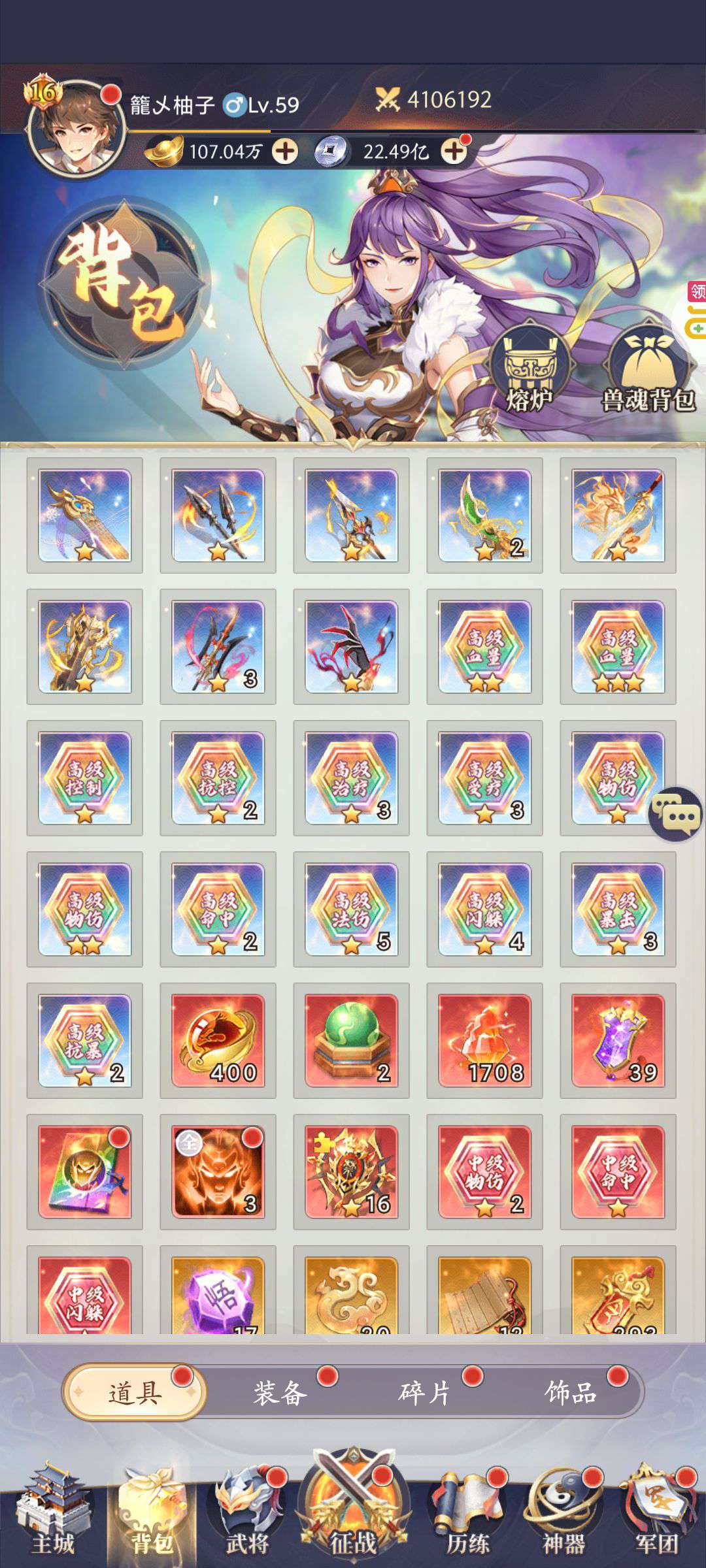The width and height of the screenshot is (706, 1568).
Task: Switch to the 装备 tab
Action: coord(280,1392)
